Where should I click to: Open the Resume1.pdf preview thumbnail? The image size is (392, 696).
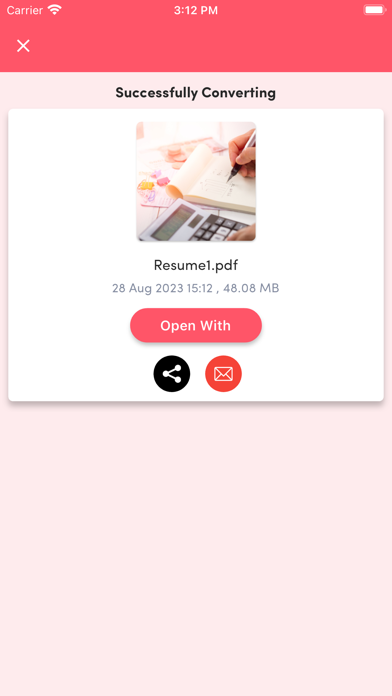(x=196, y=182)
